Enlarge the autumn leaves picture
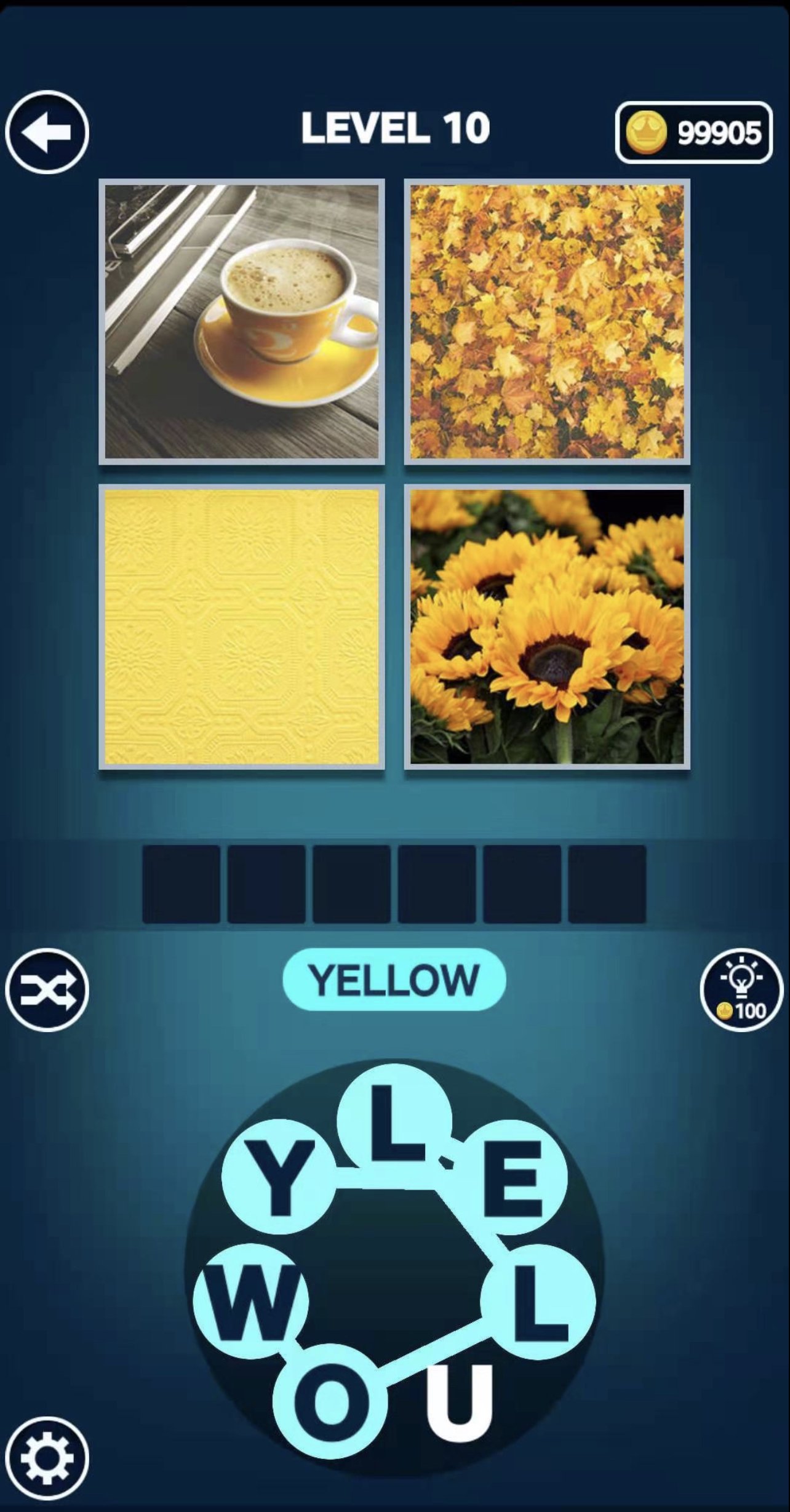 547,322
